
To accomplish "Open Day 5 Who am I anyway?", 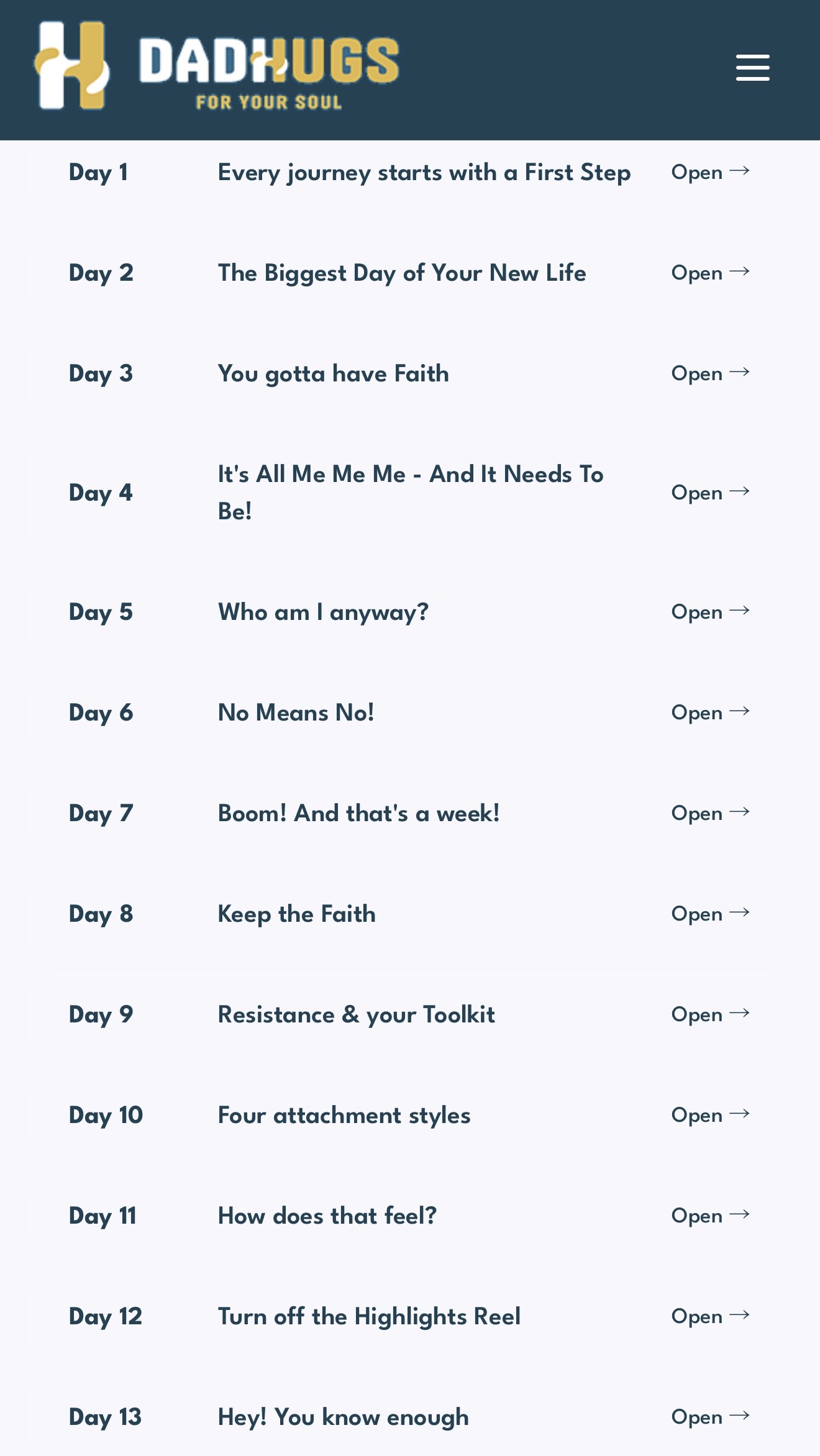I will coord(710,612).
